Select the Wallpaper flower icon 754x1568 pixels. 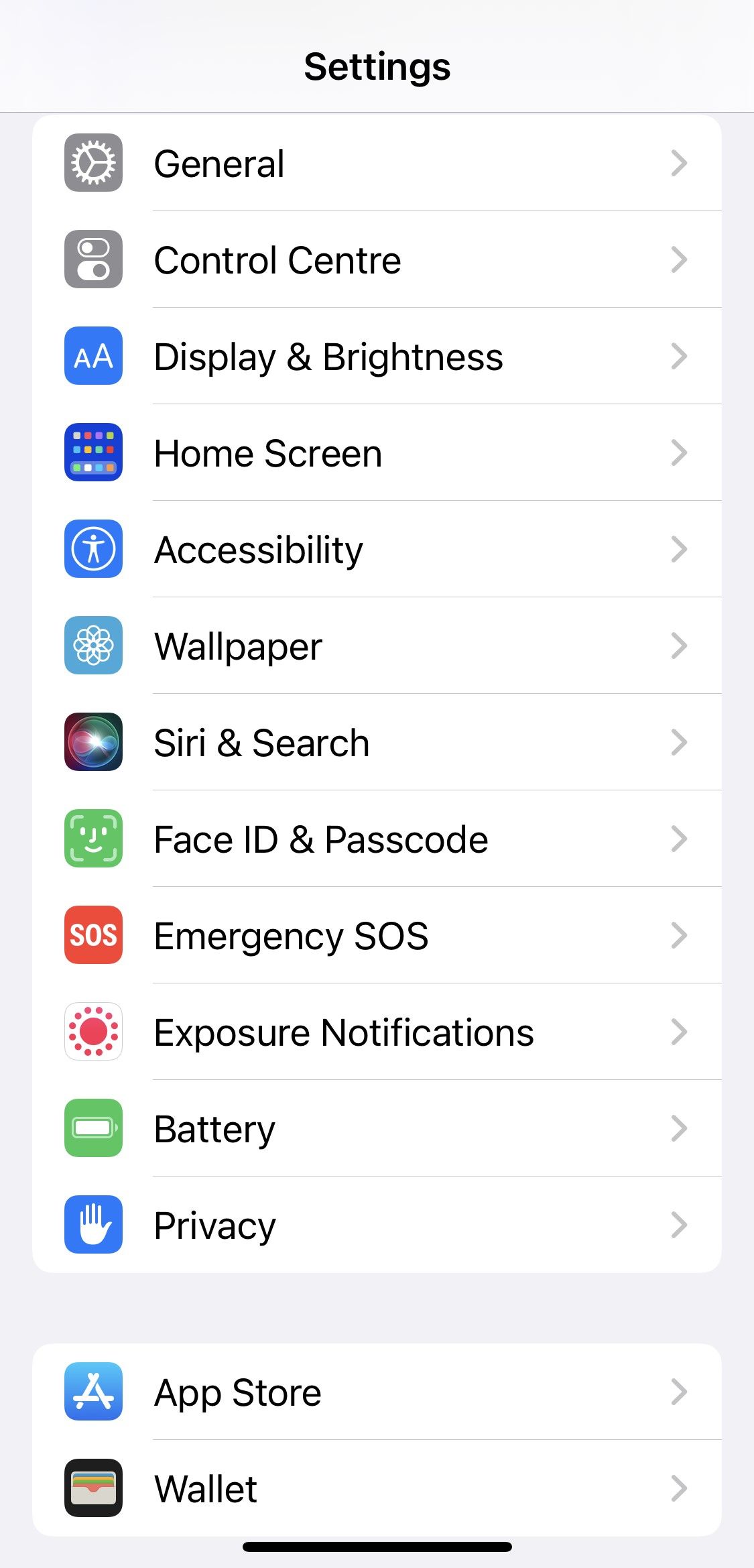(93, 646)
